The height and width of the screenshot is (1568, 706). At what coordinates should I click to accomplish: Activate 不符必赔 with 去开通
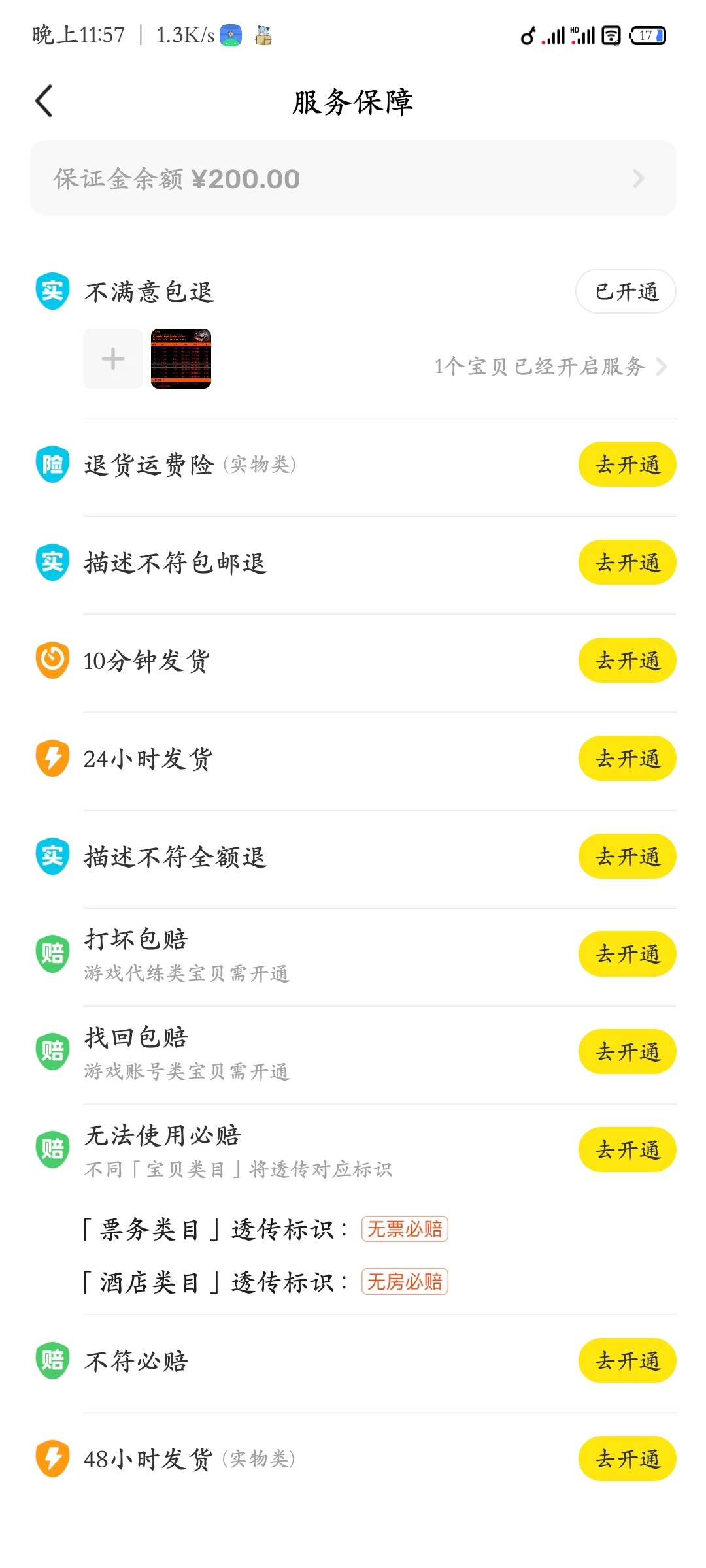(627, 1361)
